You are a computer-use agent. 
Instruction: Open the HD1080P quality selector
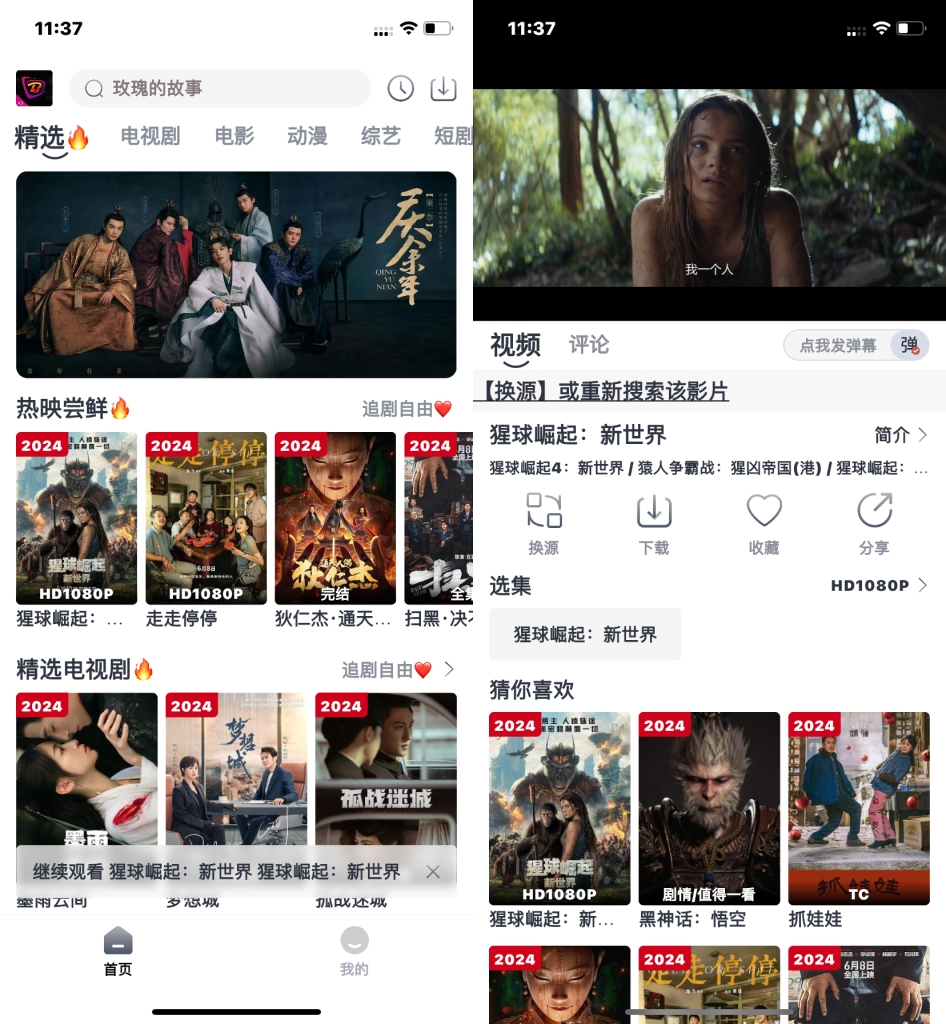coord(879,586)
